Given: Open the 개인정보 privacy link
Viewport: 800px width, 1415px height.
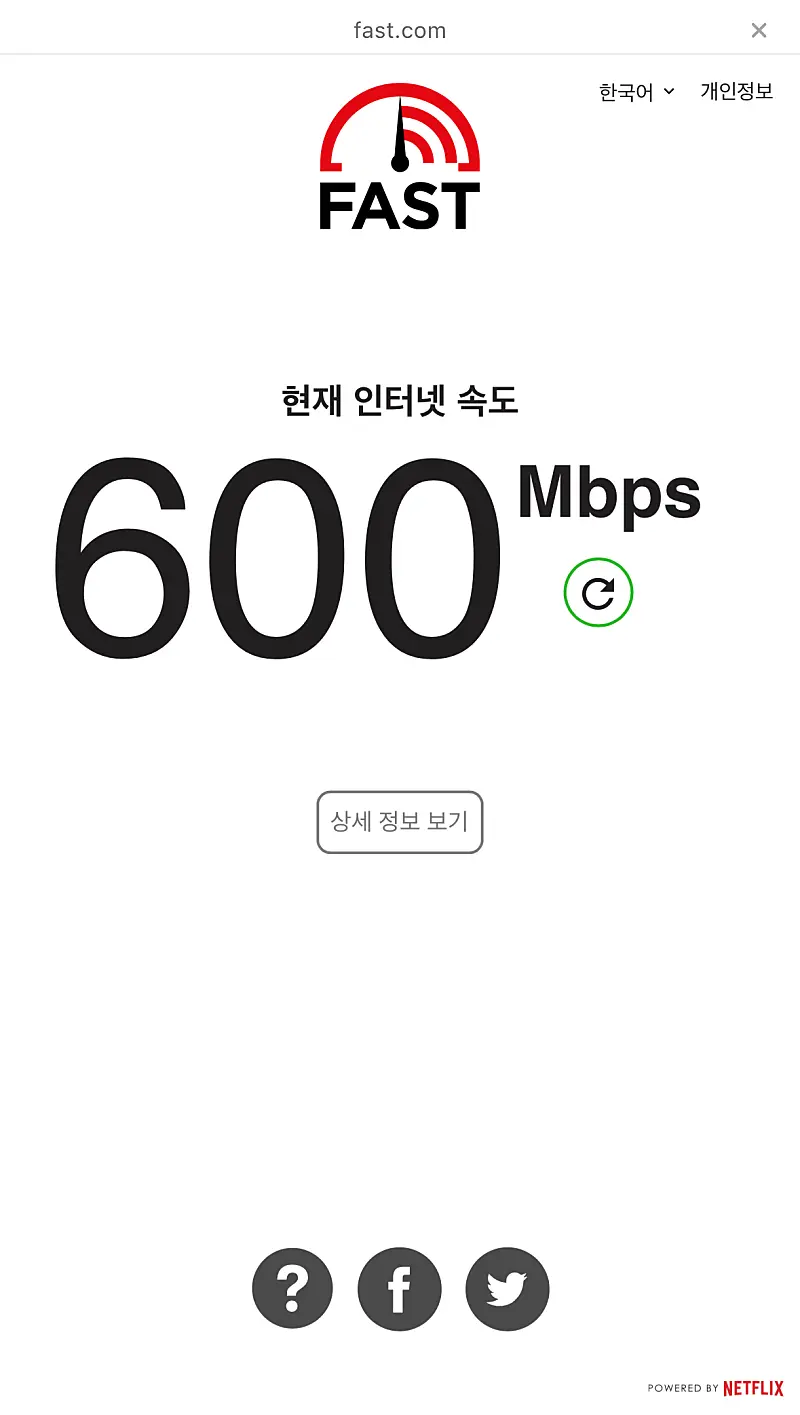Looking at the screenshot, I should pyautogui.click(x=736, y=91).
